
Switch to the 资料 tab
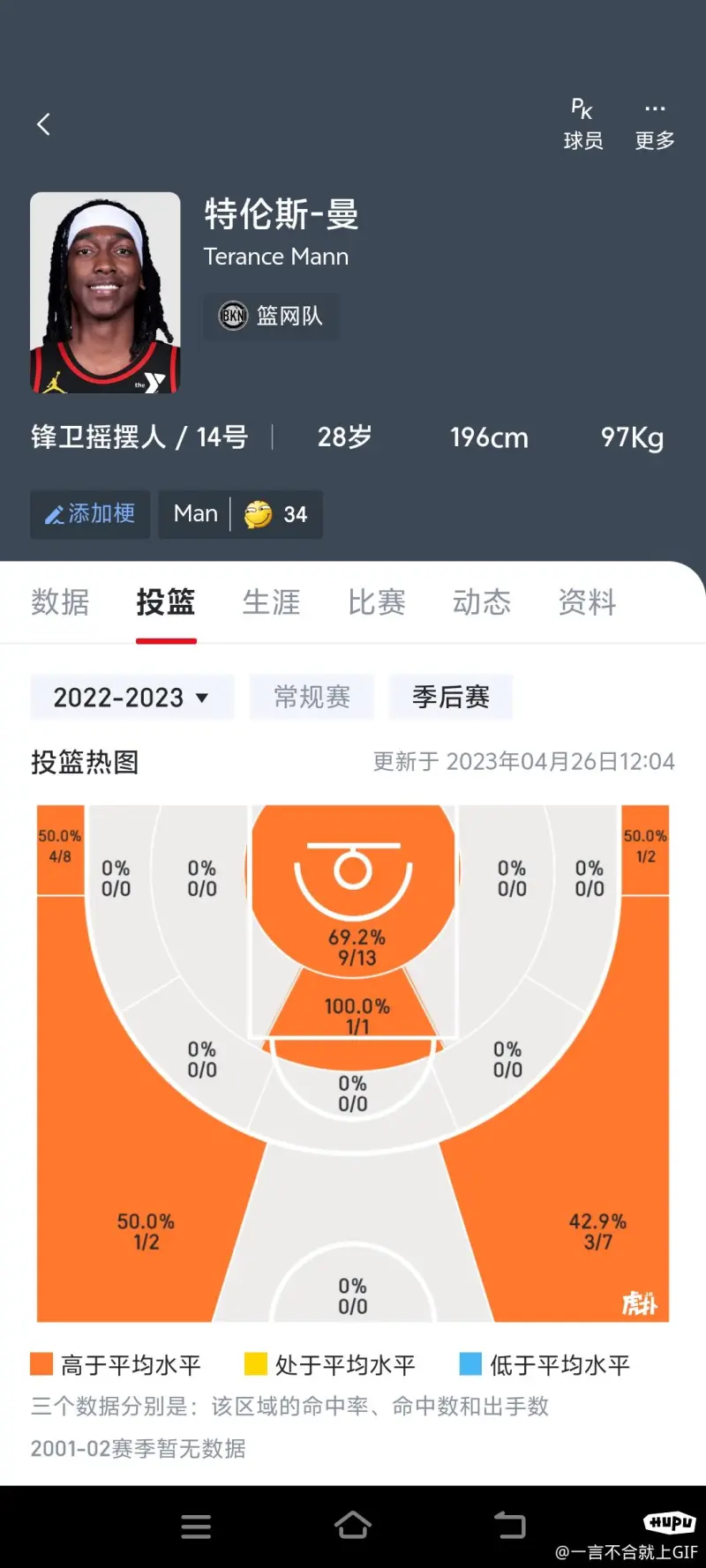coord(587,602)
